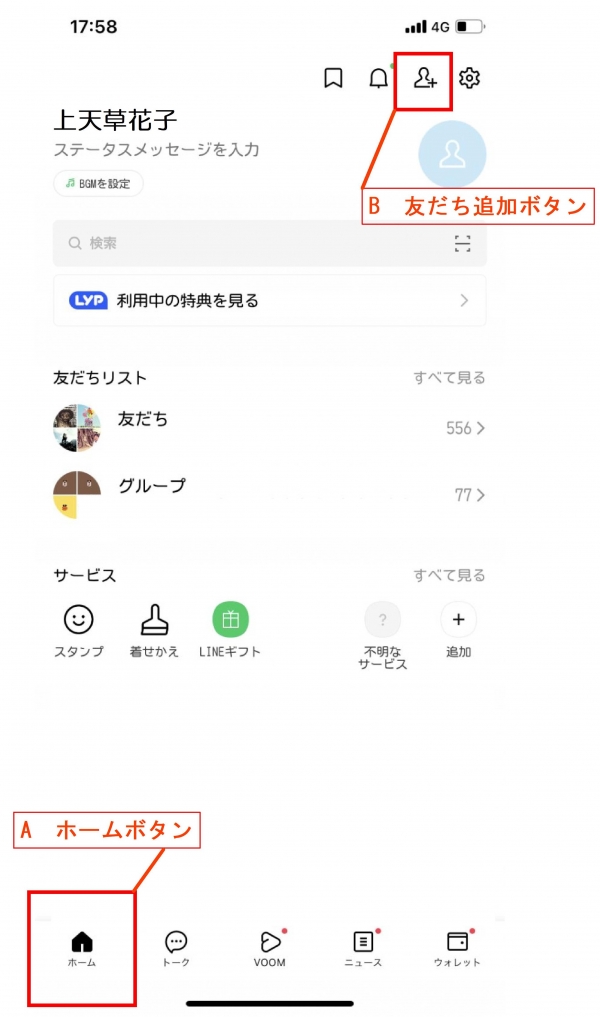
Task: Open the 友だち list row
Action: (270, 428)
